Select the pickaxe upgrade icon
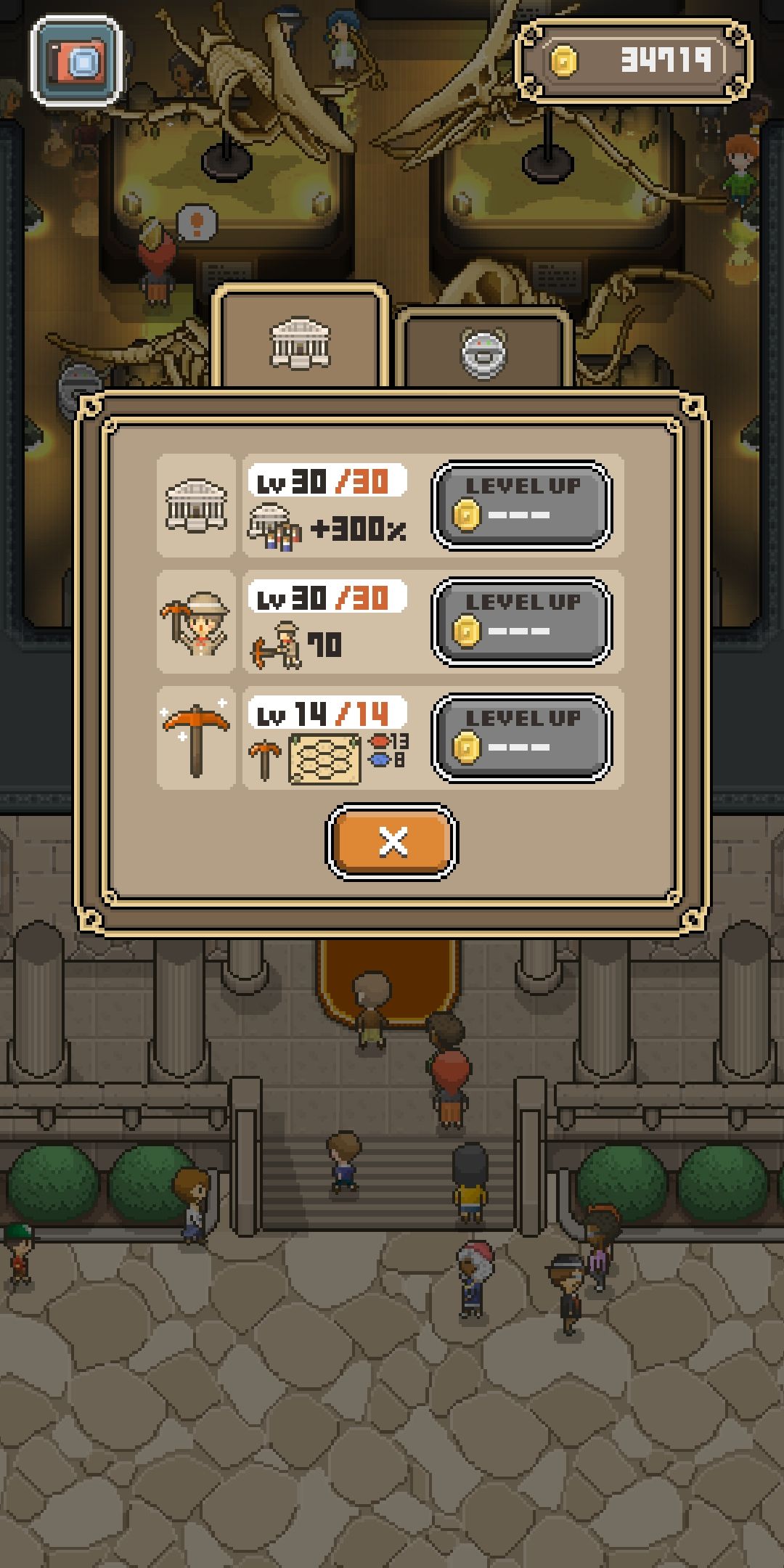784x1568 pixels. coord(196,740)
